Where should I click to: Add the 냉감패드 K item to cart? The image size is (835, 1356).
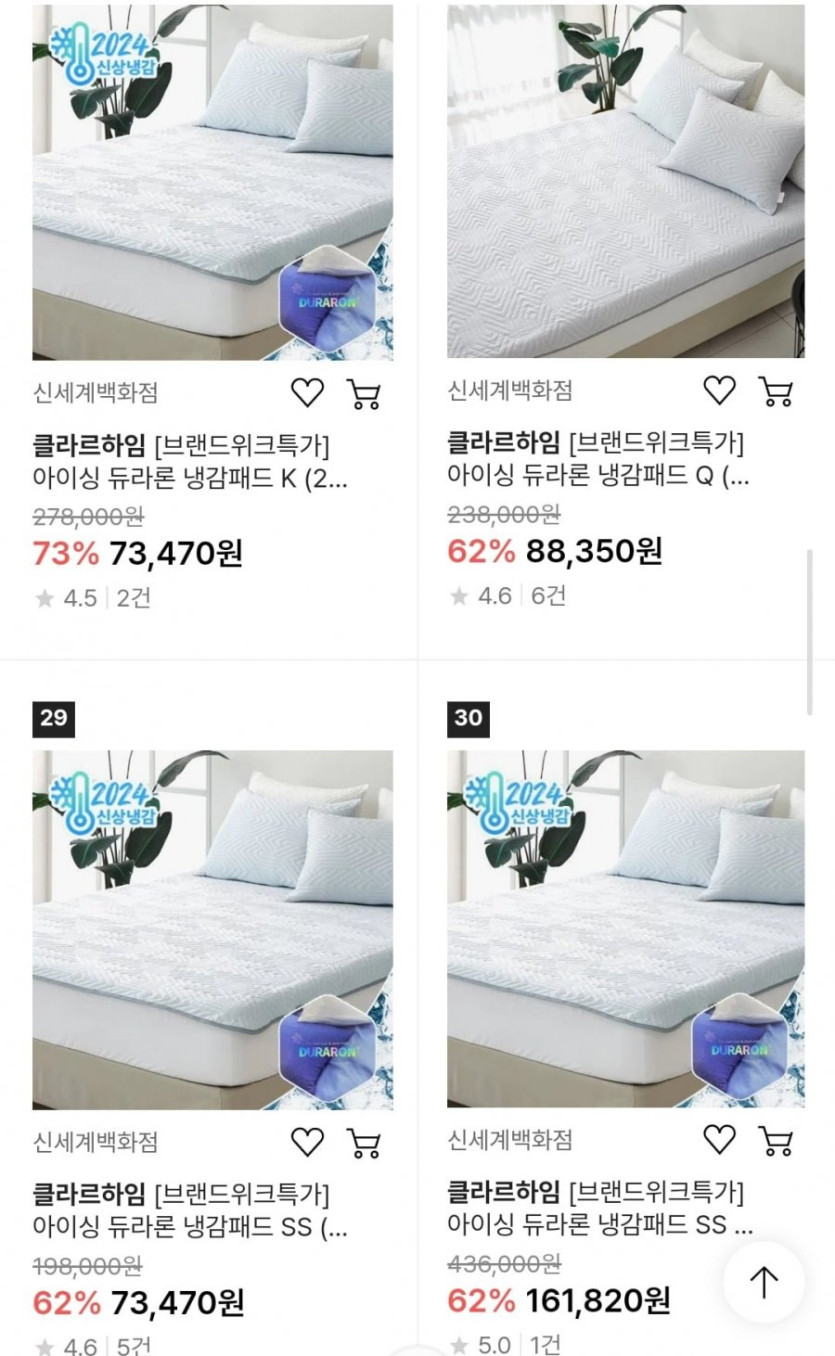click(x=364, y=393)
